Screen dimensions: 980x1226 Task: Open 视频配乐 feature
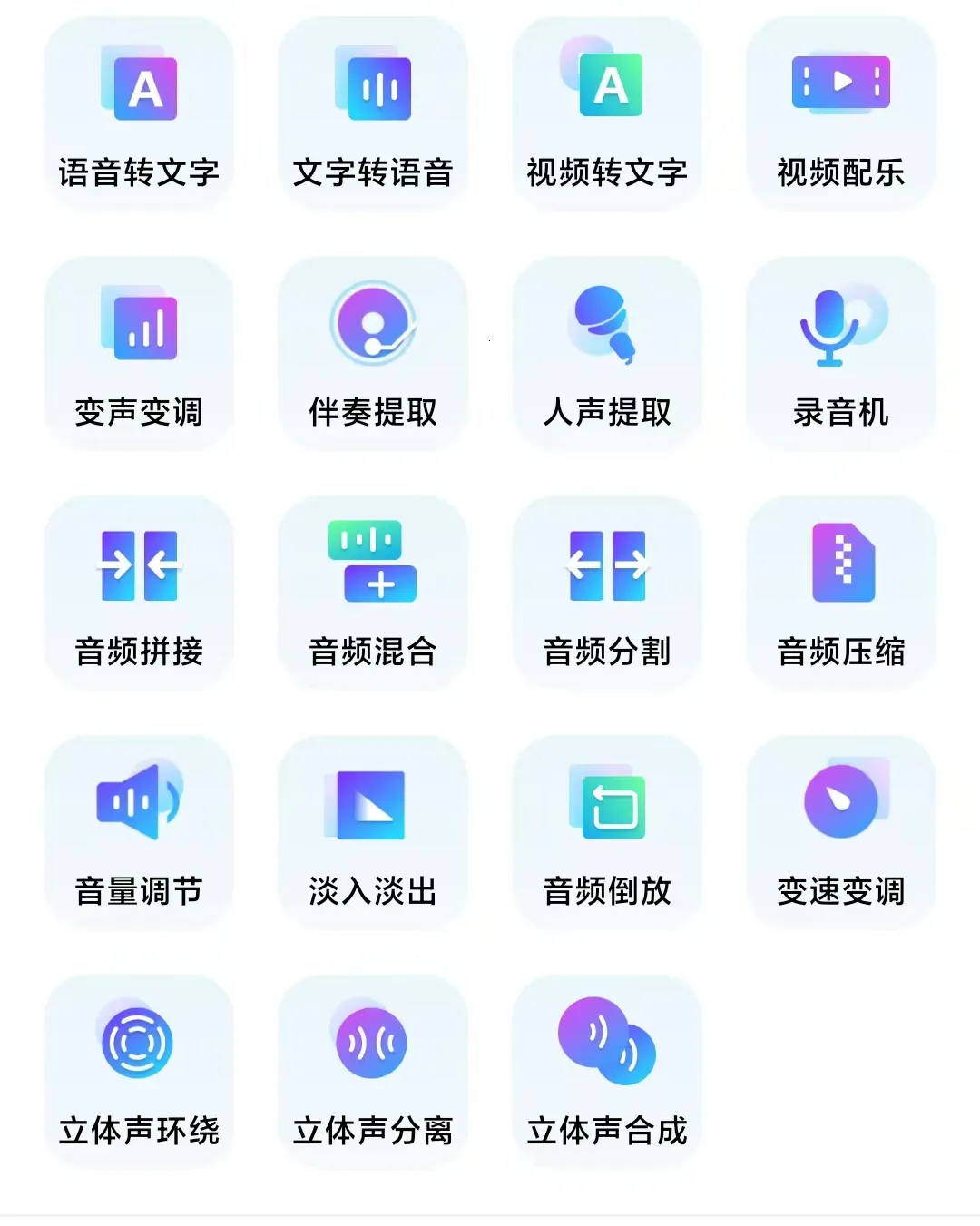point(841,115)
